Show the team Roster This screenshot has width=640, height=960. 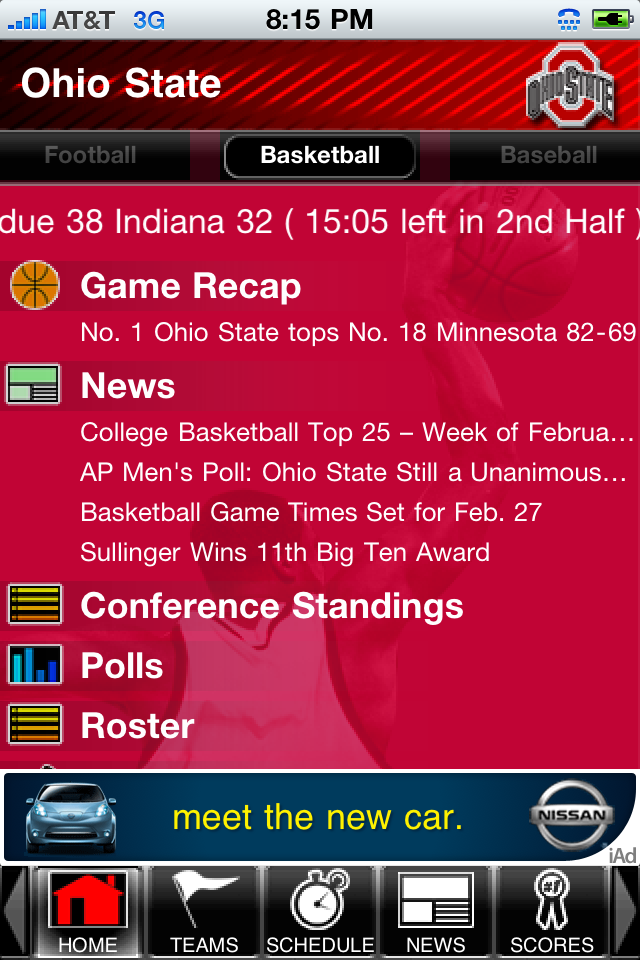click(137, 726)
